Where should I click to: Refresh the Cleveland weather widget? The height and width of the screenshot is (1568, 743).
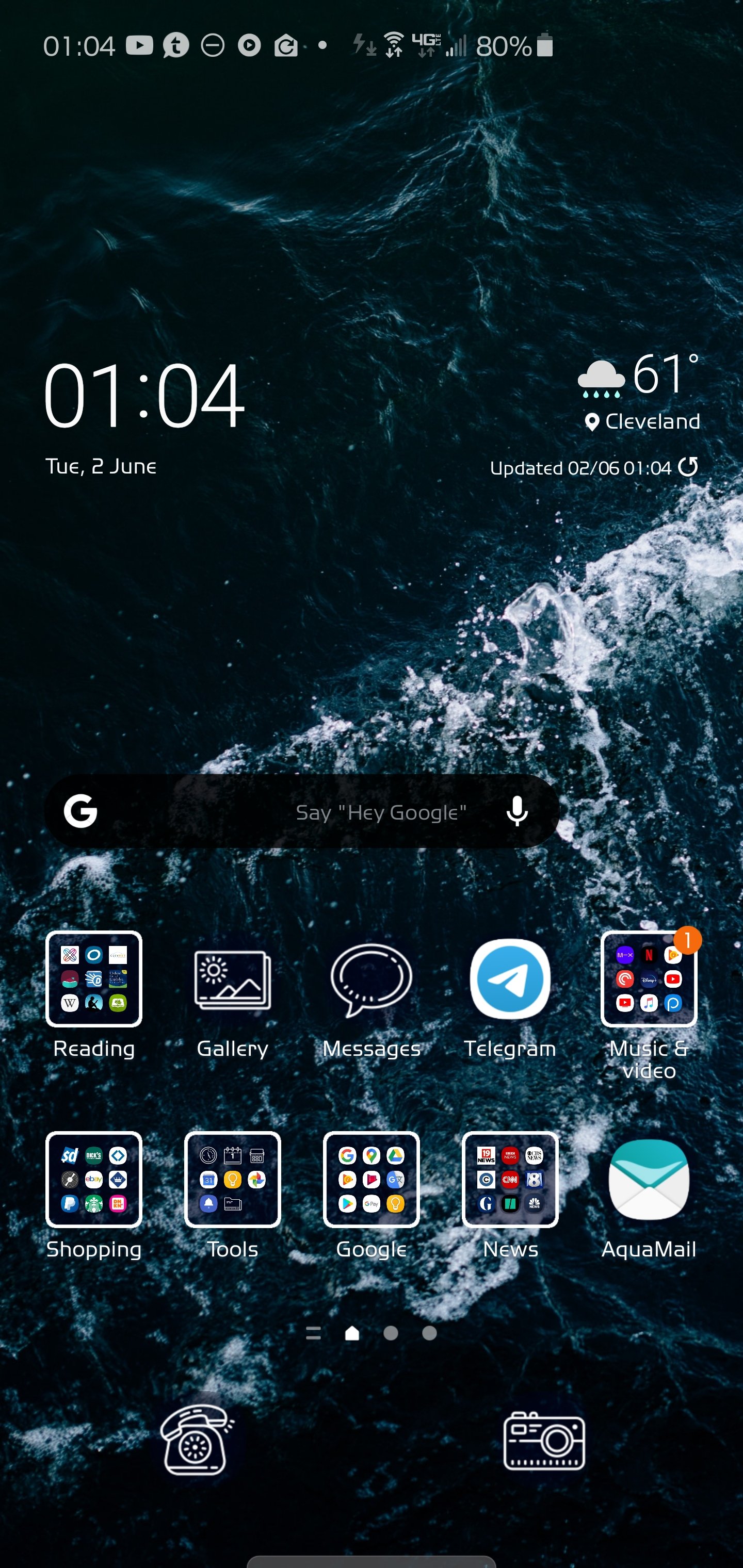click(688, 467)
